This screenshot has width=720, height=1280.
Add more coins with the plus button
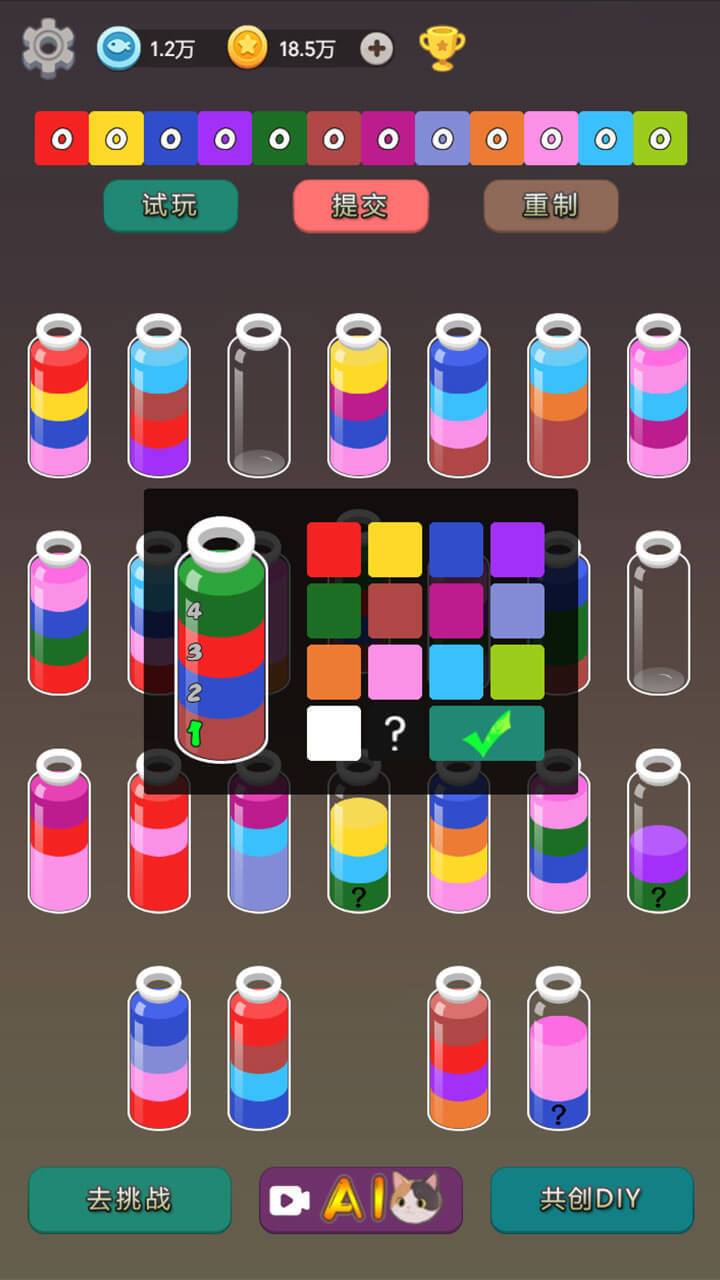tap(376, 48)
